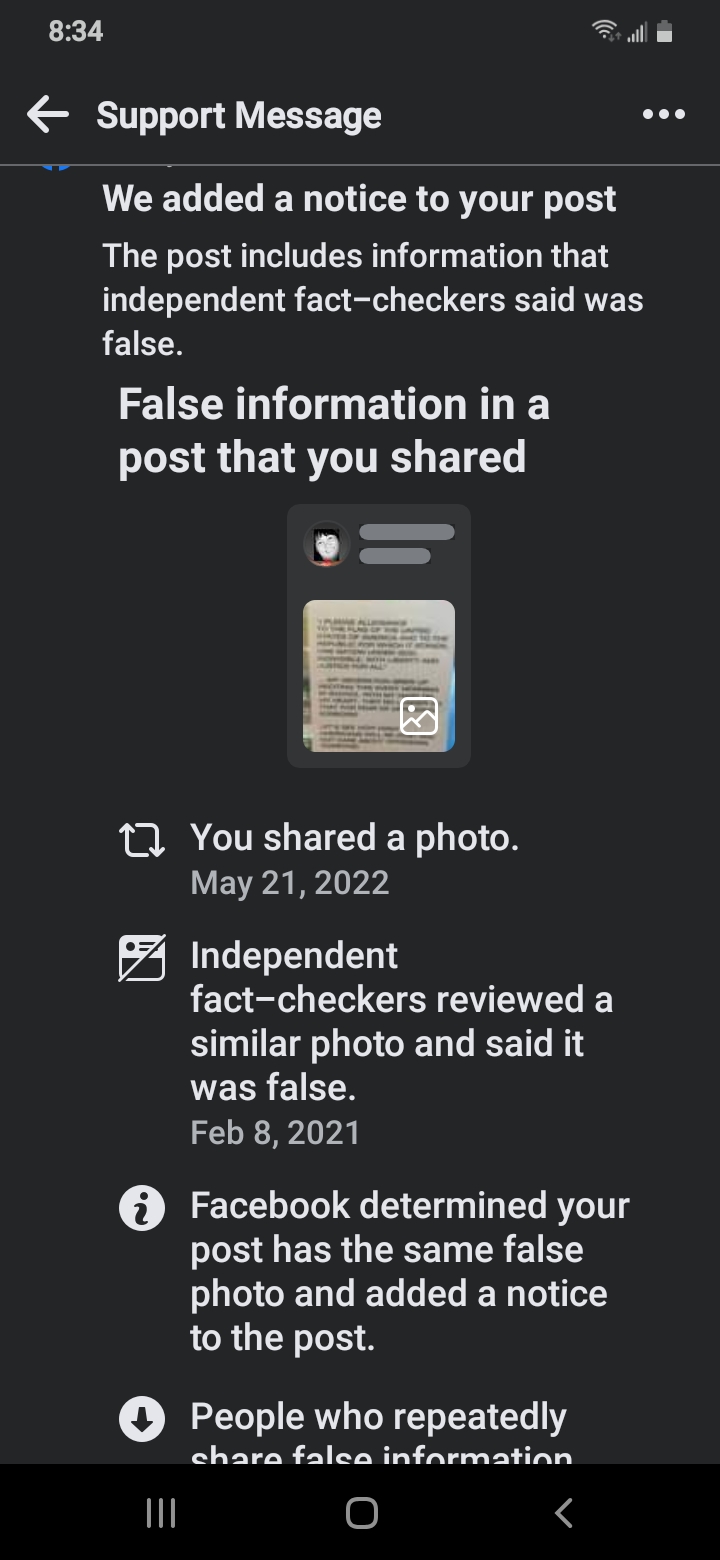Screen dimensions: 720x1560
Task: Open the recent apps view
Action: (x=160, y=1512)
